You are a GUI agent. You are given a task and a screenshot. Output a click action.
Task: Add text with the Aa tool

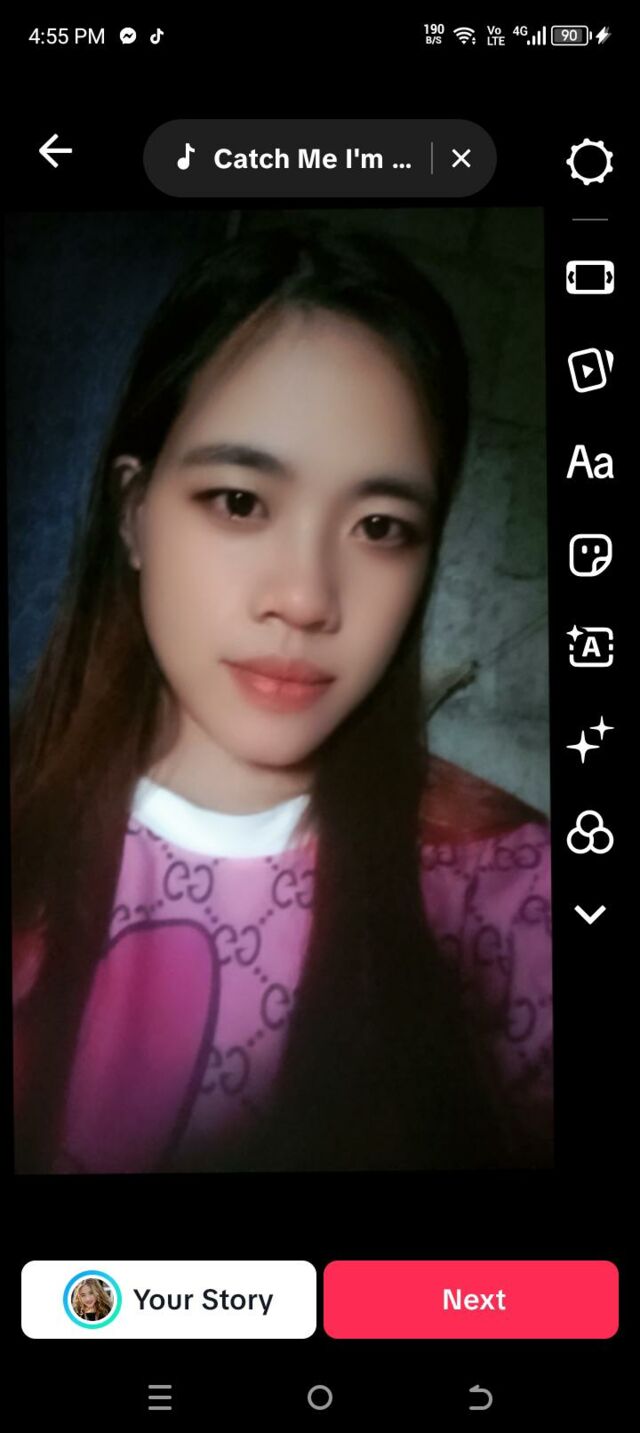point(589,462)
